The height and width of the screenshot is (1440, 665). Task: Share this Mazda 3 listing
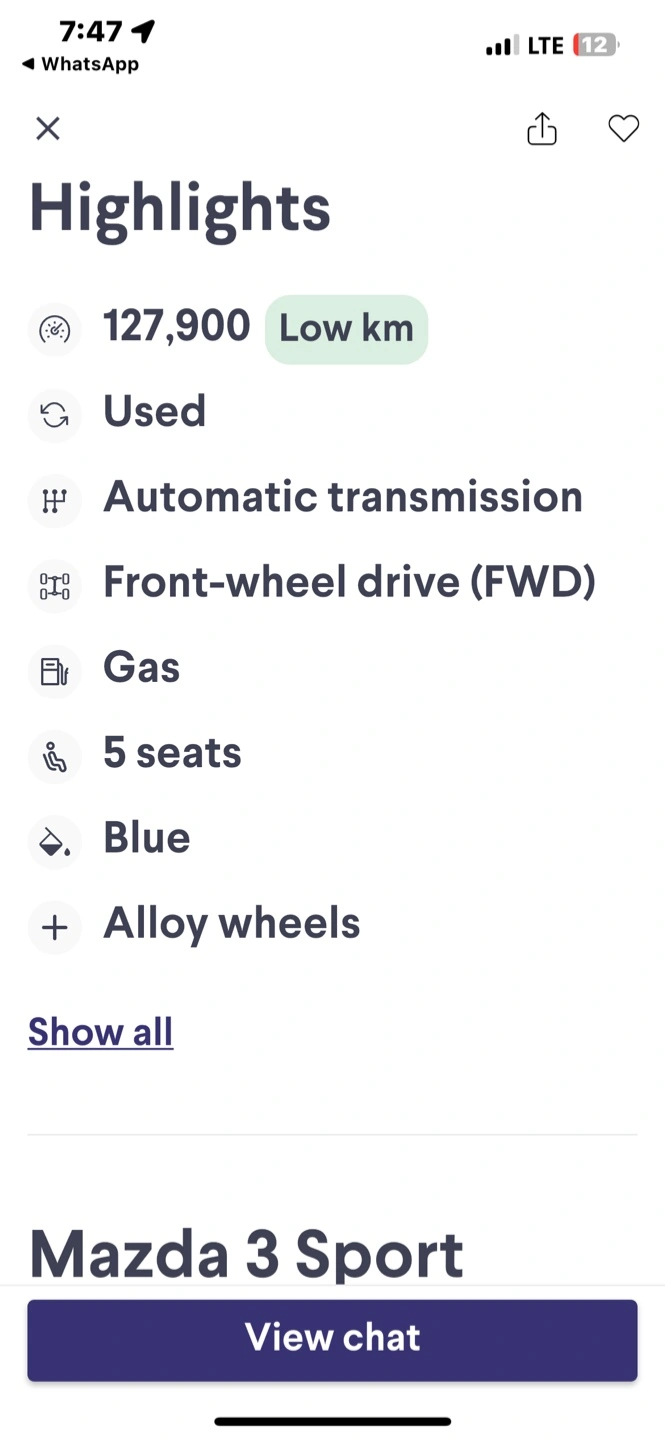(x=542, y=128)
